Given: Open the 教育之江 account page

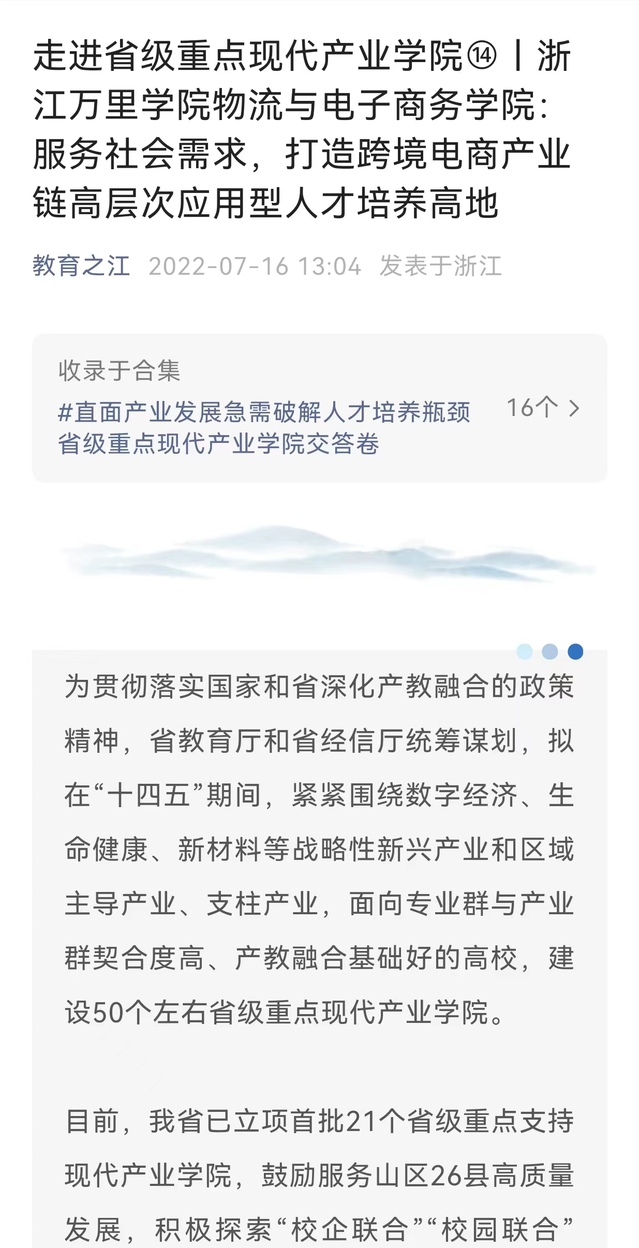Looking at the screenshot, I should coord(81,267).
